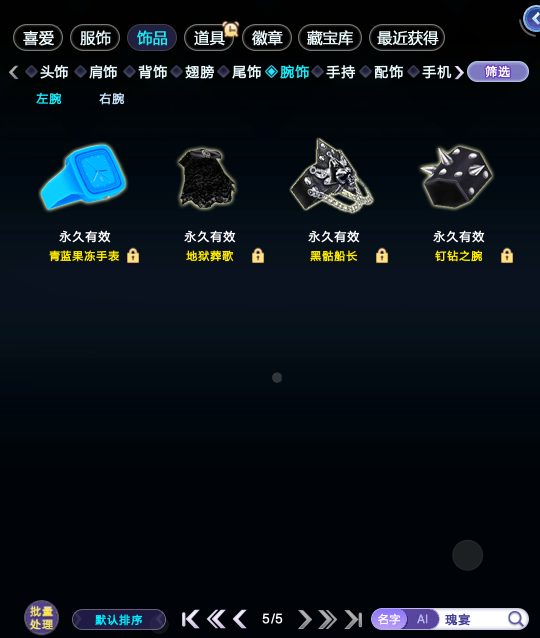Screen dimensions: 540x638
Task: Switch search mode to AI
Action: (x=422, y=619)
